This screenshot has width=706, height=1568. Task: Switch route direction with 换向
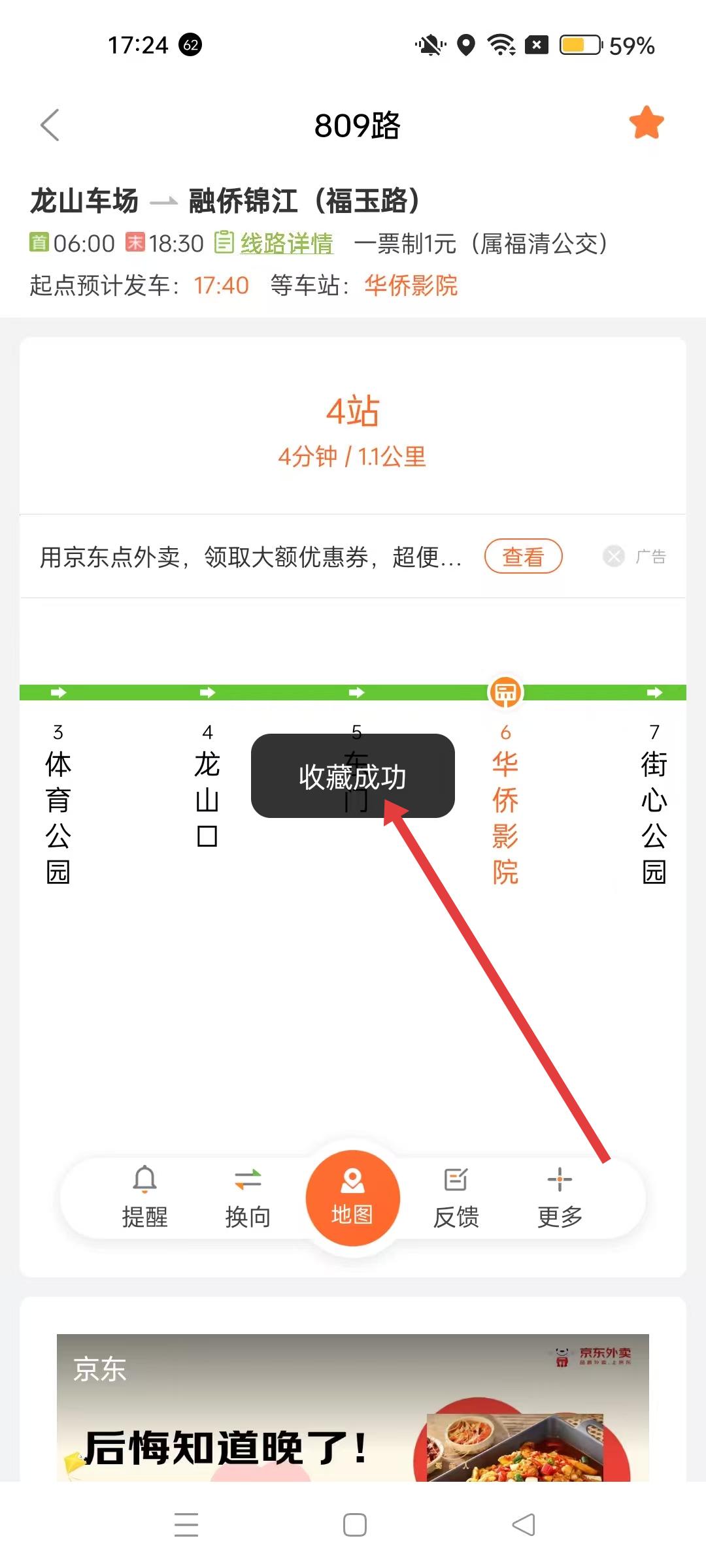pyautogui.click(x=248, y=1197)
